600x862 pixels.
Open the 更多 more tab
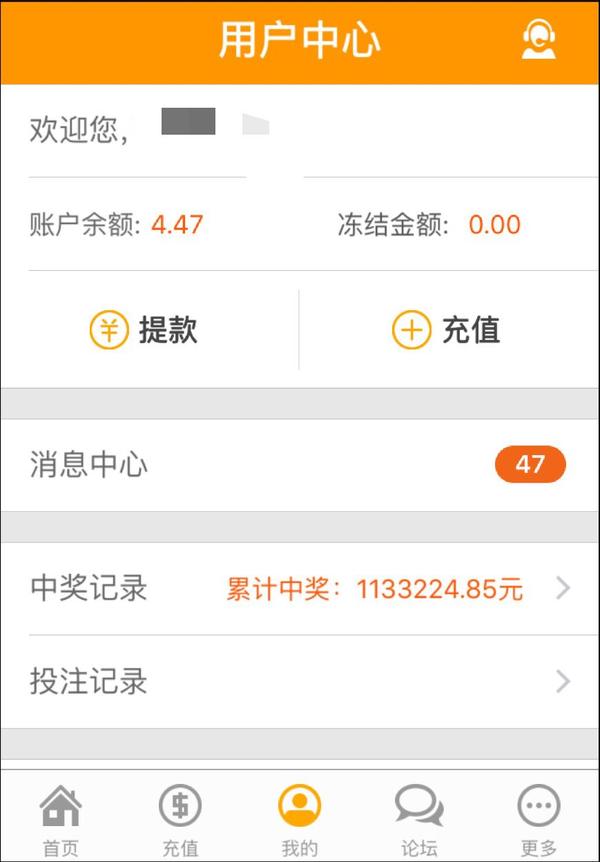pos(538,820)
